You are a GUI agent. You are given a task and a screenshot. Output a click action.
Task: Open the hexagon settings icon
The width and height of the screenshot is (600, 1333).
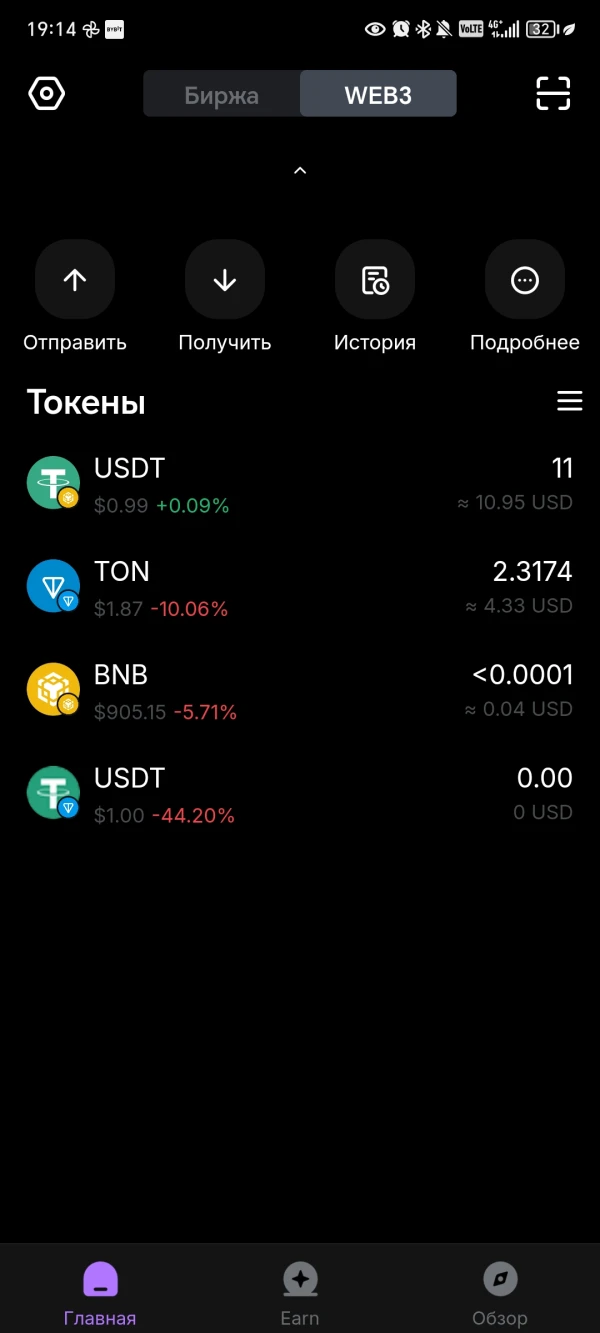pos(46,94)
